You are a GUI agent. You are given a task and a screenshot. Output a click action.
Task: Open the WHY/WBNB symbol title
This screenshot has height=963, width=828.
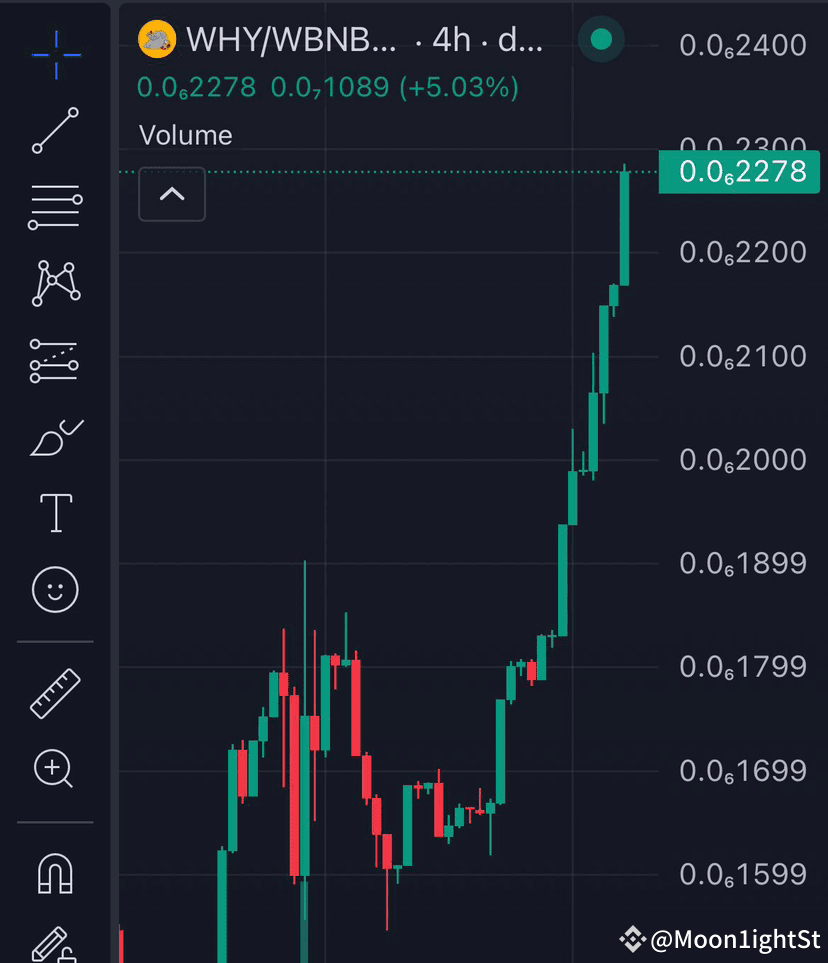tap(291, 40)
